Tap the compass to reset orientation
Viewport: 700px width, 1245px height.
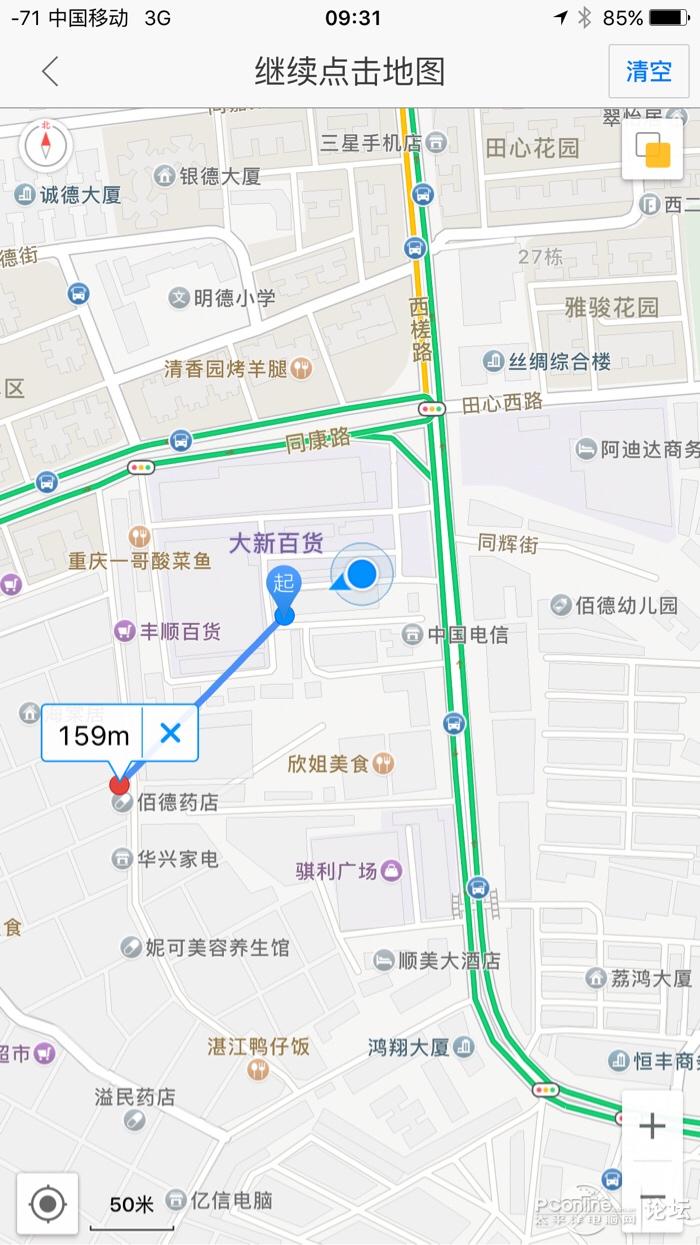45,146
